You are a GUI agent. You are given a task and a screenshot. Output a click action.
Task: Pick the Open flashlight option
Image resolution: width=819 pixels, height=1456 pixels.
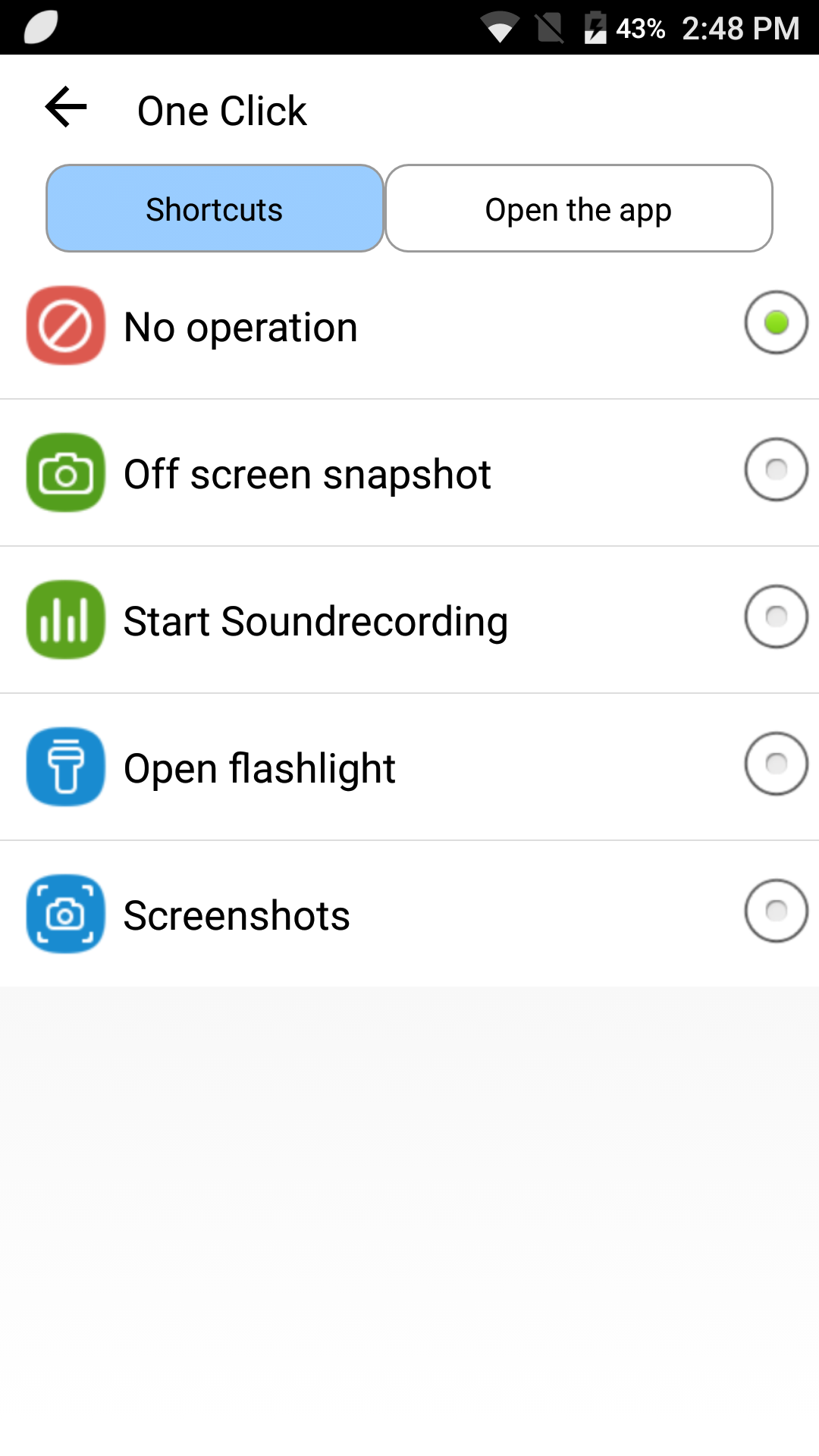click(775, 764)
